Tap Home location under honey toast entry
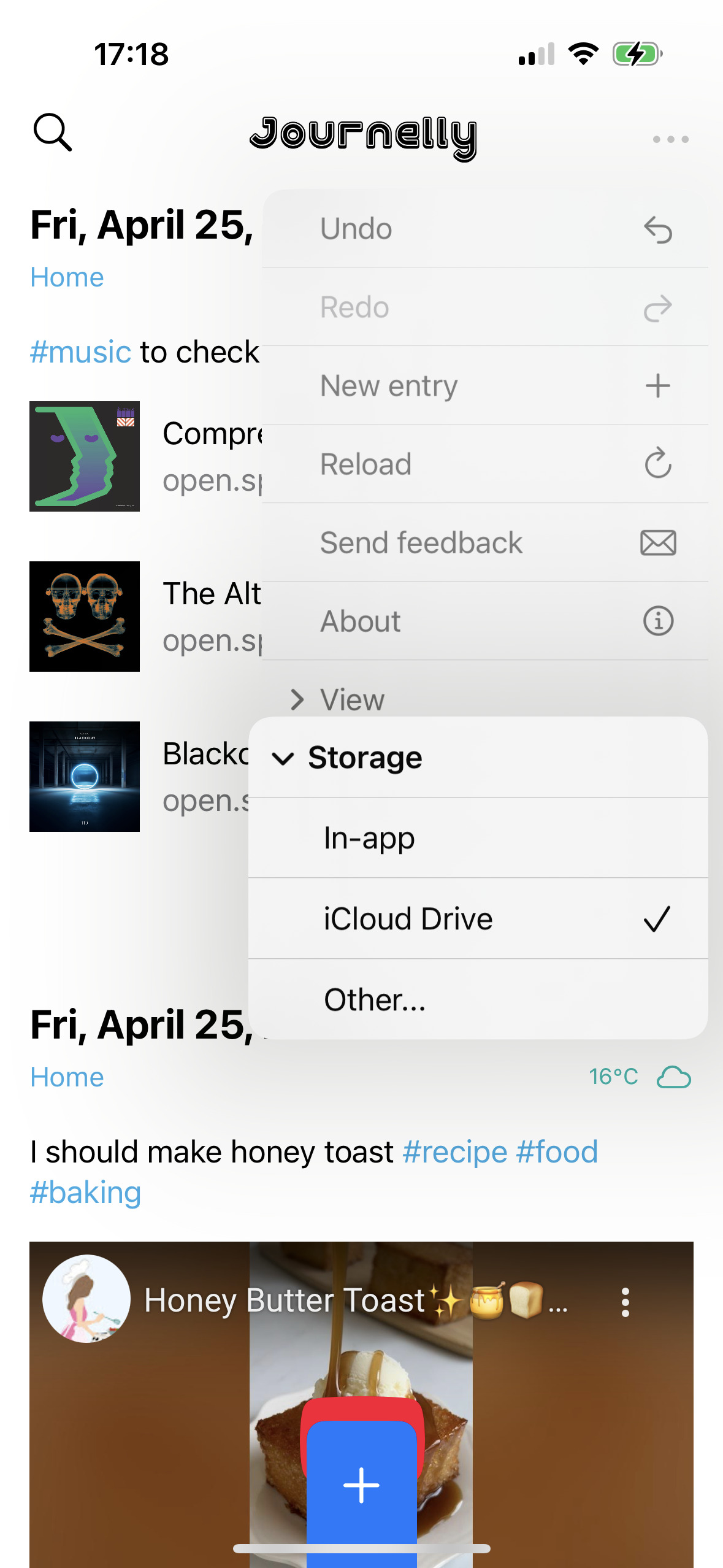Viewport: 723px width, 1568px height. pyautogui.click(x=67, y=1077)
